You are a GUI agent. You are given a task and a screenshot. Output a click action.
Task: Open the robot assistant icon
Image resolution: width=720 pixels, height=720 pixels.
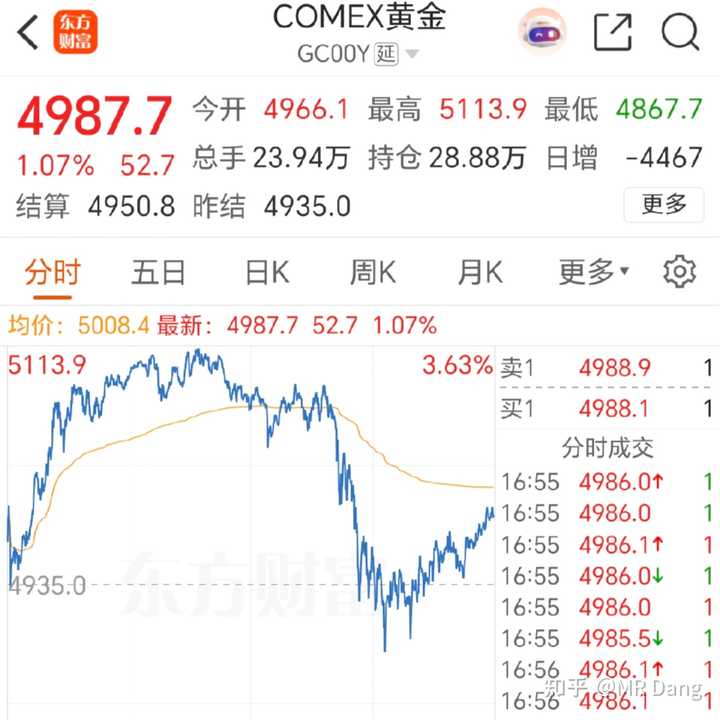pos(542,32)
